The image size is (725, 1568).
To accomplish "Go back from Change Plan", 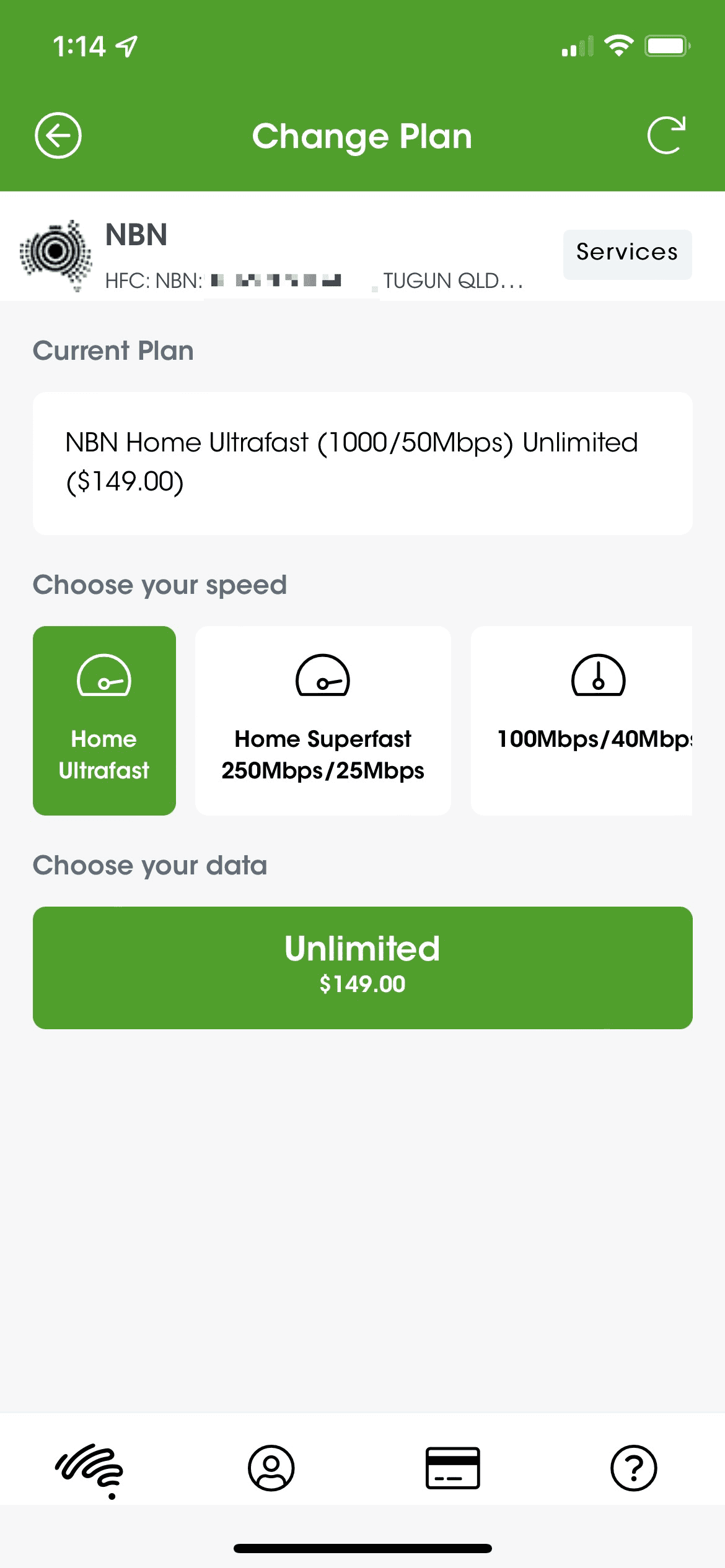I will pos(58,136).
